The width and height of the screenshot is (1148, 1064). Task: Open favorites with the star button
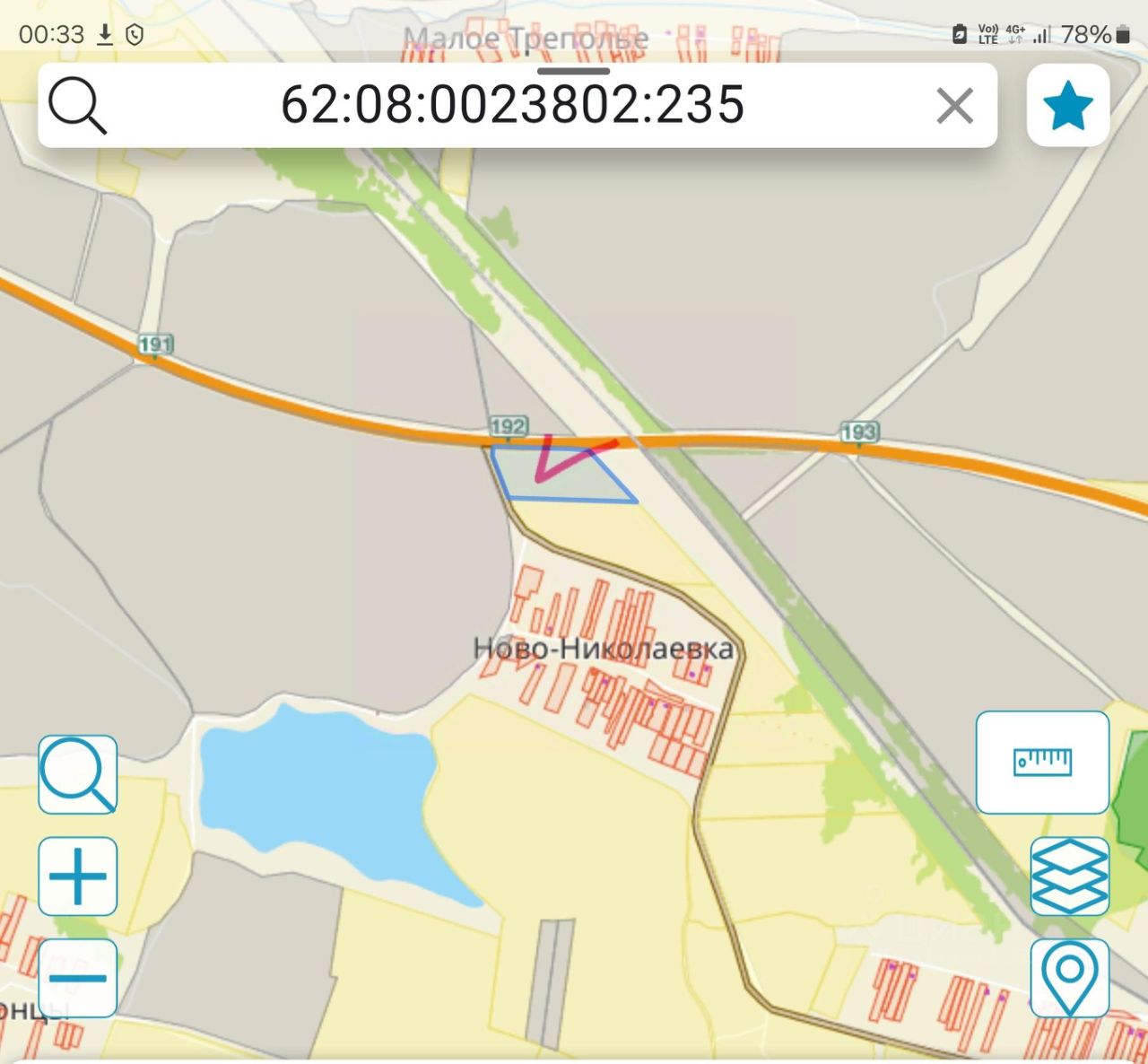(x=1067, y=106)
